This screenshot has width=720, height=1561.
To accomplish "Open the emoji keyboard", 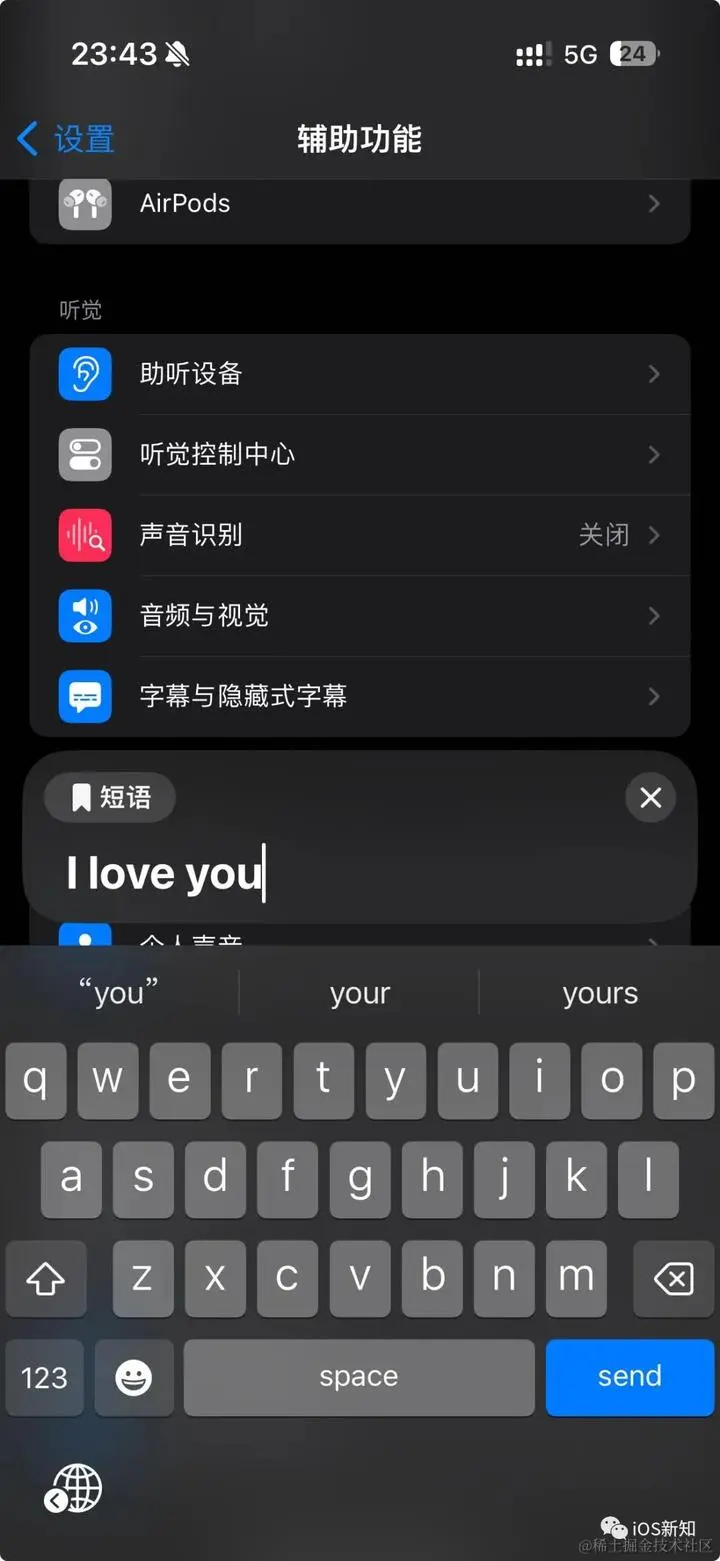I will coord(134,1377).
